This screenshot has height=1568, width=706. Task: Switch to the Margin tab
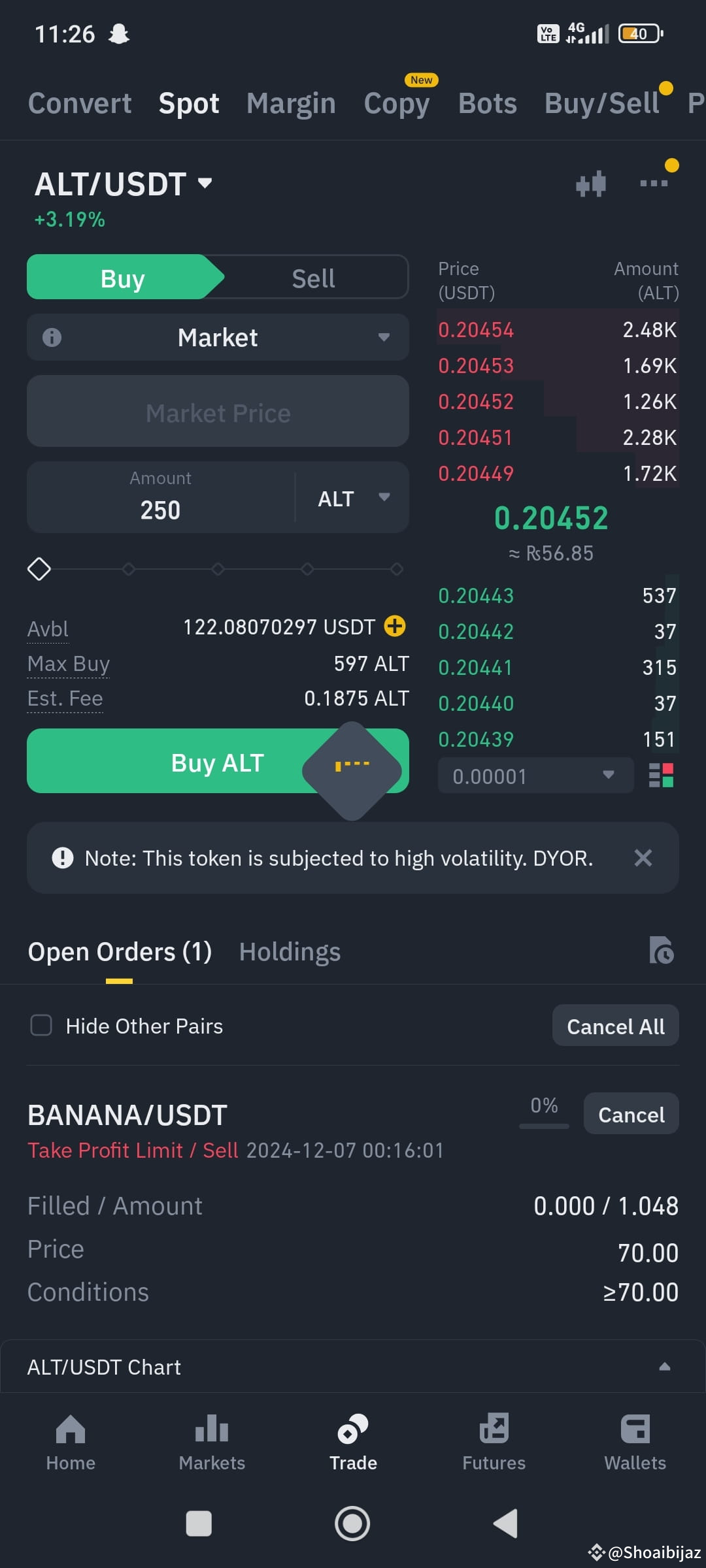coord(291,103)
